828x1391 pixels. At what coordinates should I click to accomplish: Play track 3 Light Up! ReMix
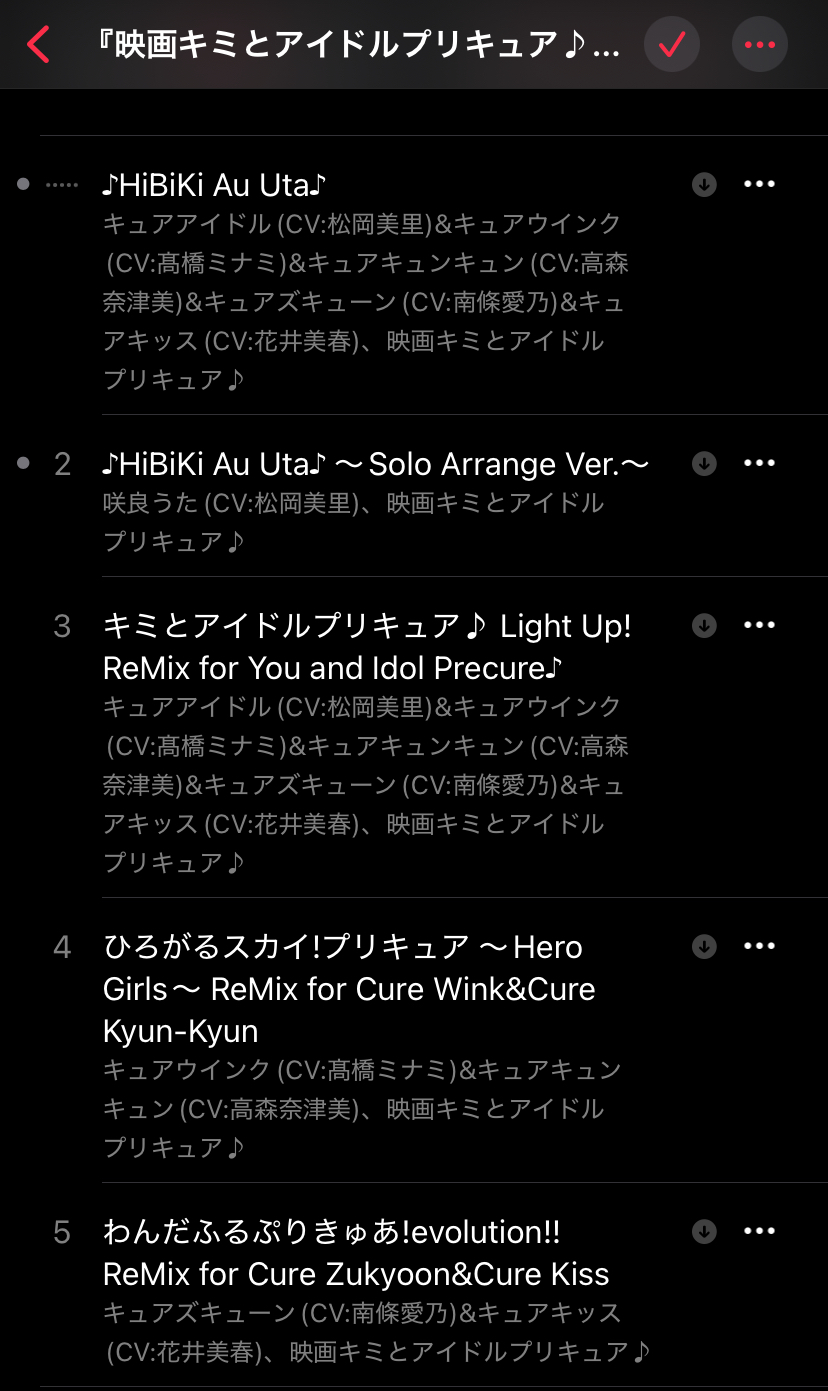pos(367,646)
